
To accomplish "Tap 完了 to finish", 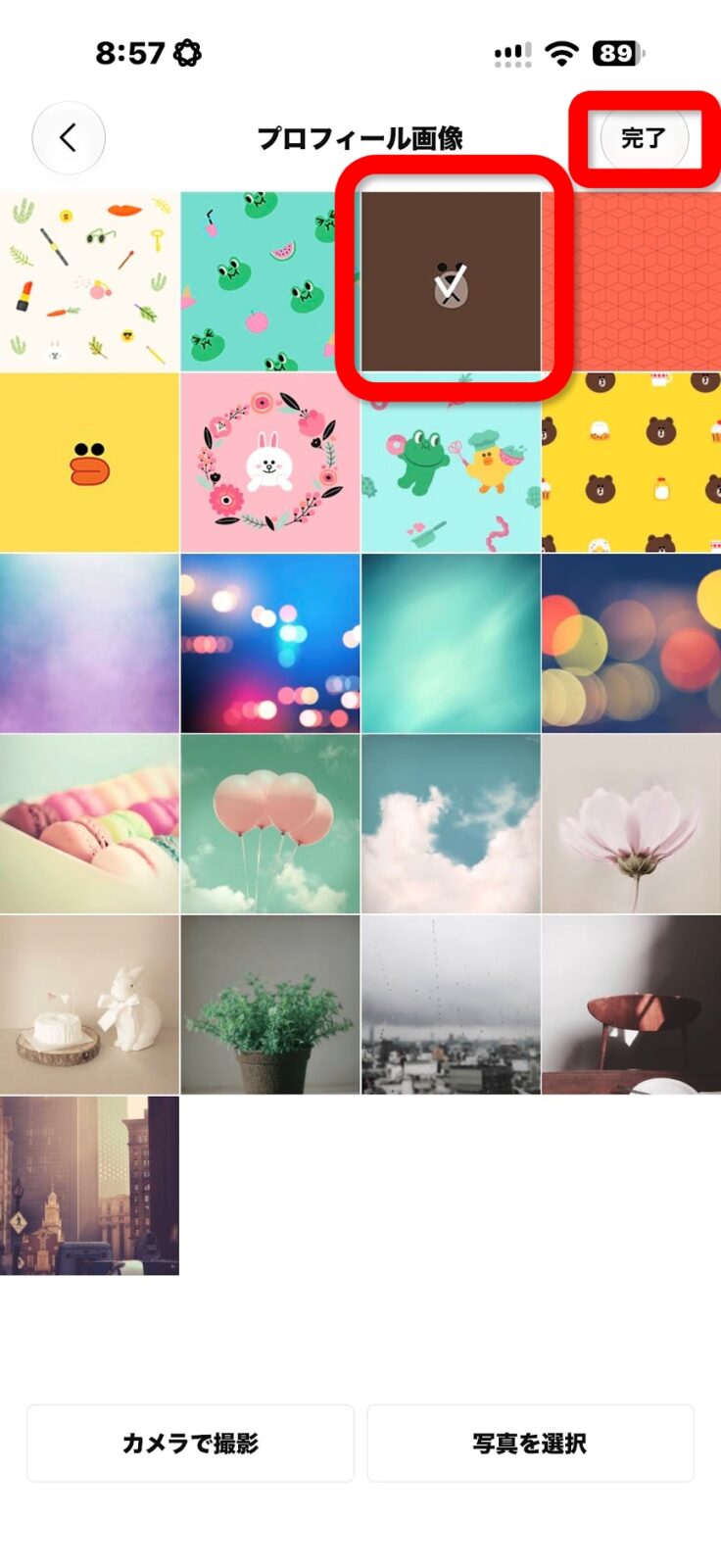I will 644,138.
